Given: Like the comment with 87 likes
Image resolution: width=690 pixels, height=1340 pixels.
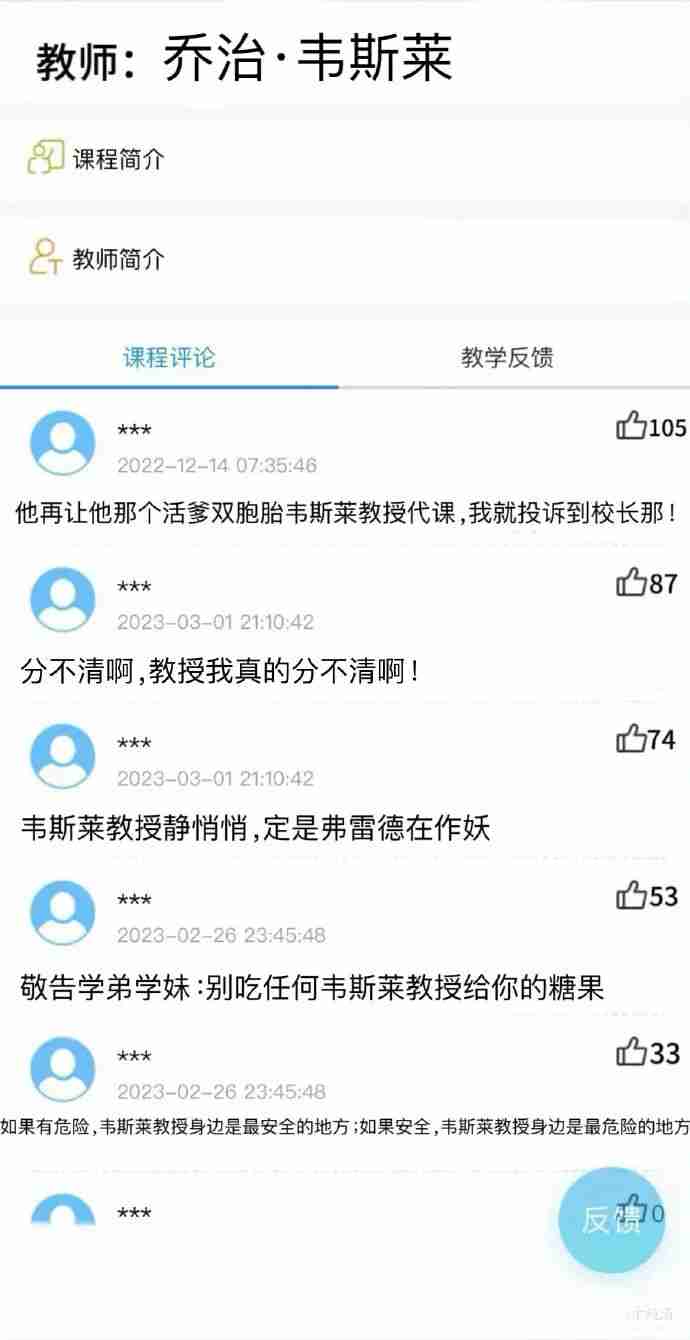Looking at the screenshot, I should point(631,583).
